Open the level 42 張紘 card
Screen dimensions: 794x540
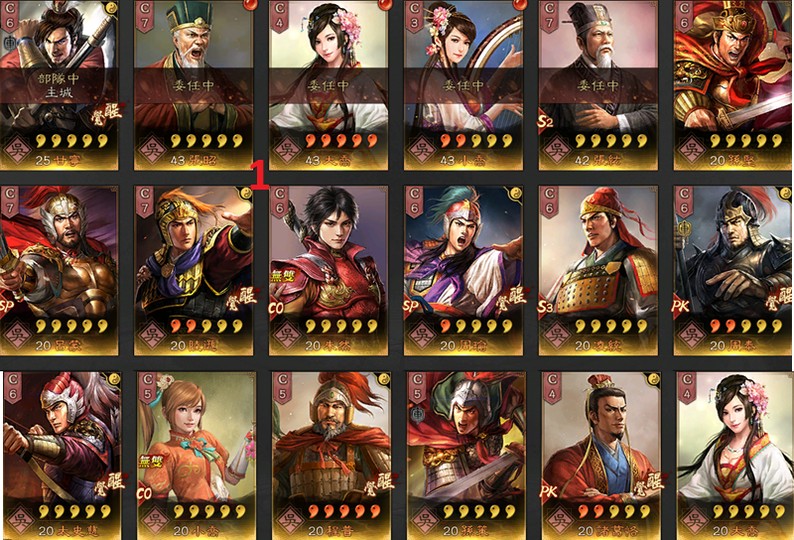(x=598, y=85)
